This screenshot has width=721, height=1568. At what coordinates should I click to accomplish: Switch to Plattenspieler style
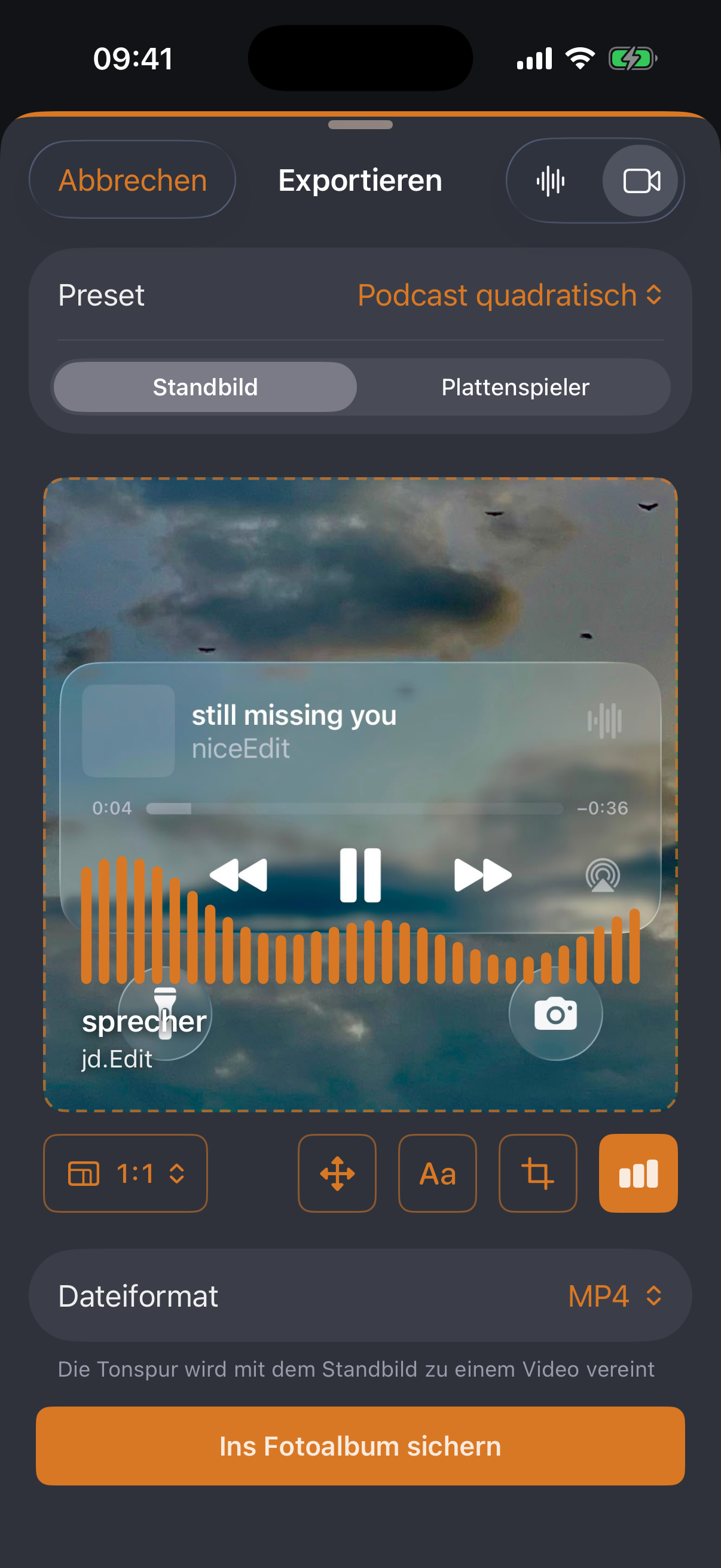click(515, 387)
